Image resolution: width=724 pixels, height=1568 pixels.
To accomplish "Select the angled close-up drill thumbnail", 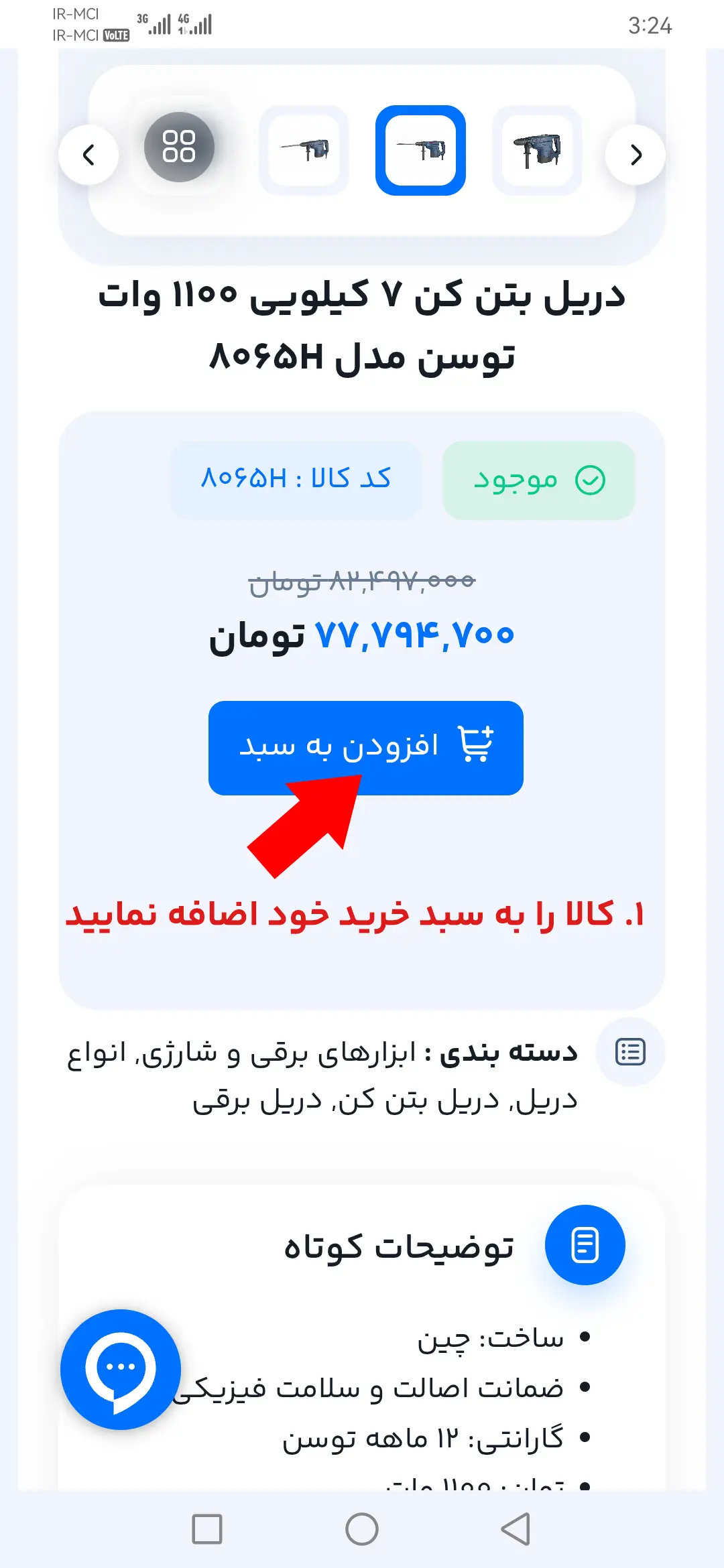I will pyautogui.click(x=537, y=150).
